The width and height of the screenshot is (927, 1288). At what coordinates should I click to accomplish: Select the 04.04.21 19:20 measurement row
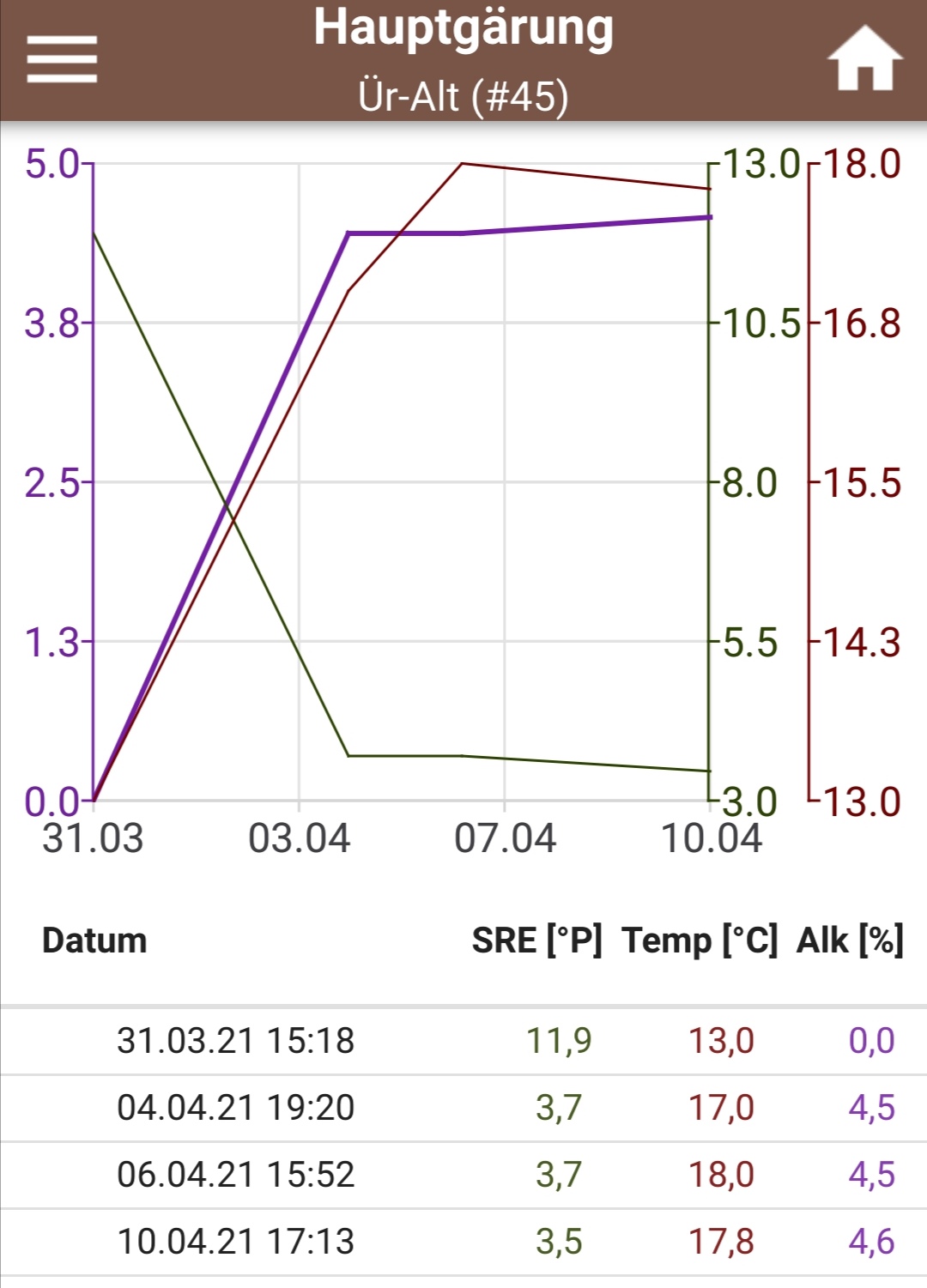pyautogui.click(x=463, y=1108)
